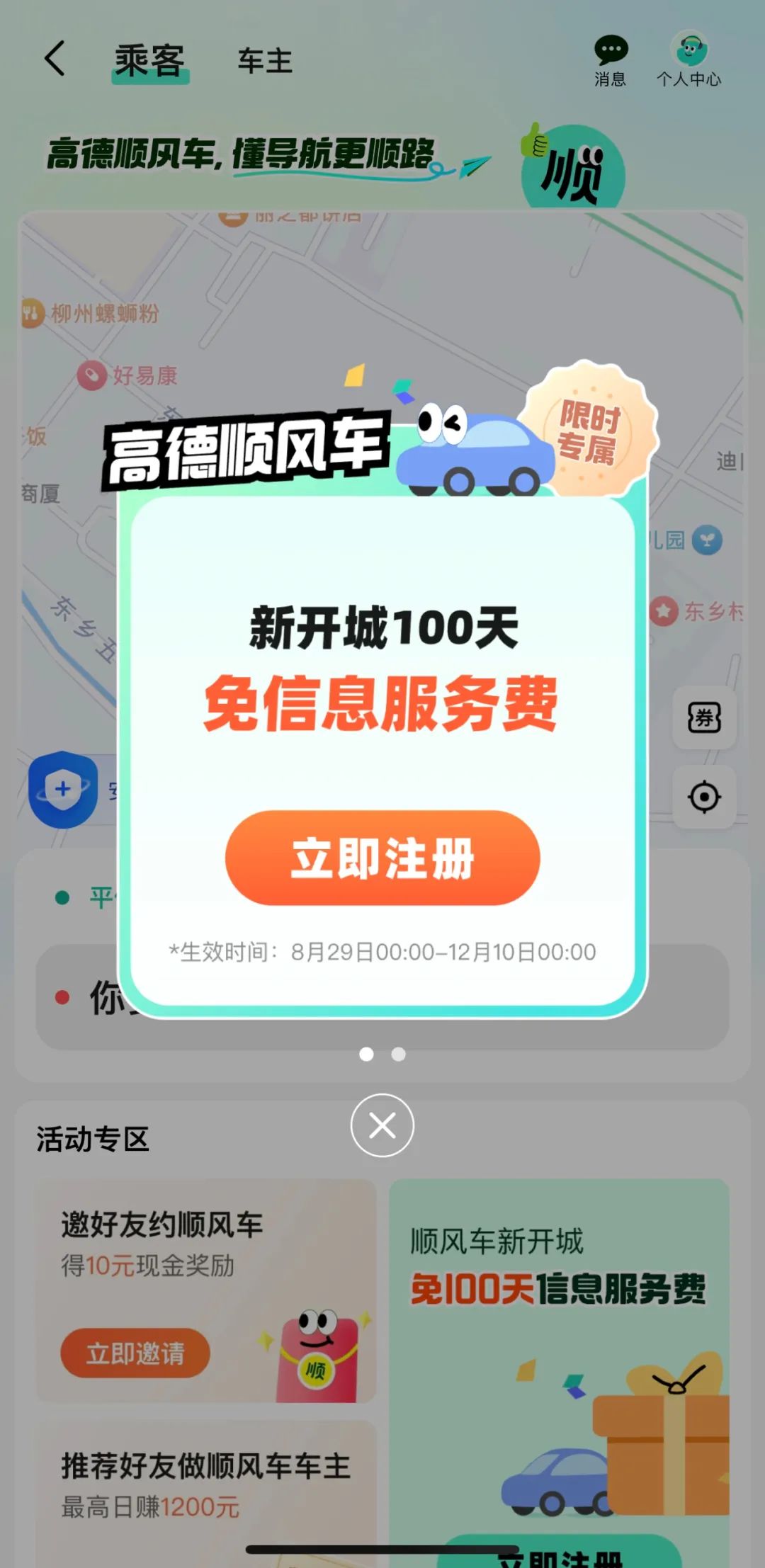Go back with the top-left arrow
This screenshot has width=765, height=1568.
tap(55, 59)
